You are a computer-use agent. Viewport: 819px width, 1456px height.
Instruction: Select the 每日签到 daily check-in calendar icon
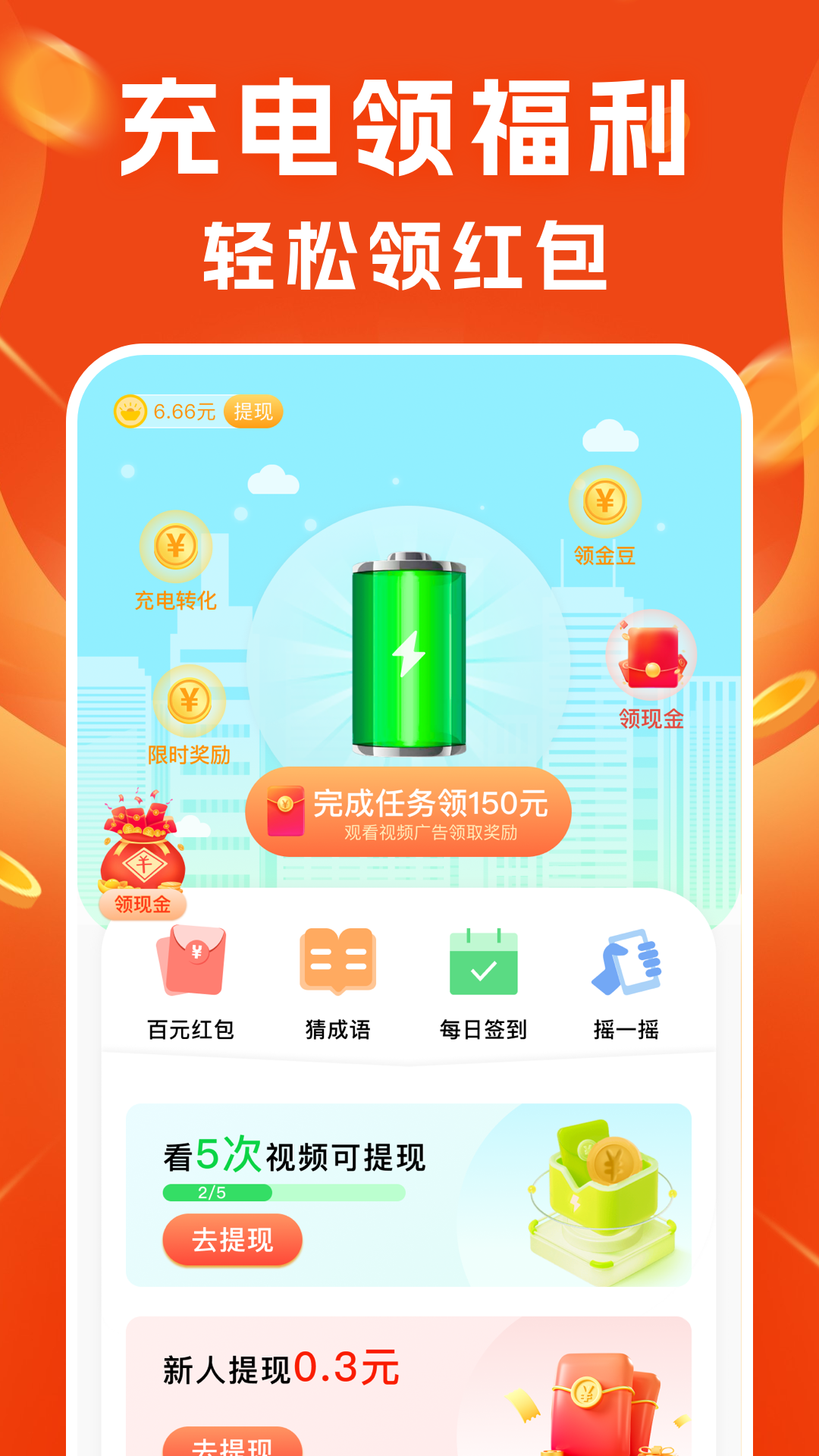point(485,963)
